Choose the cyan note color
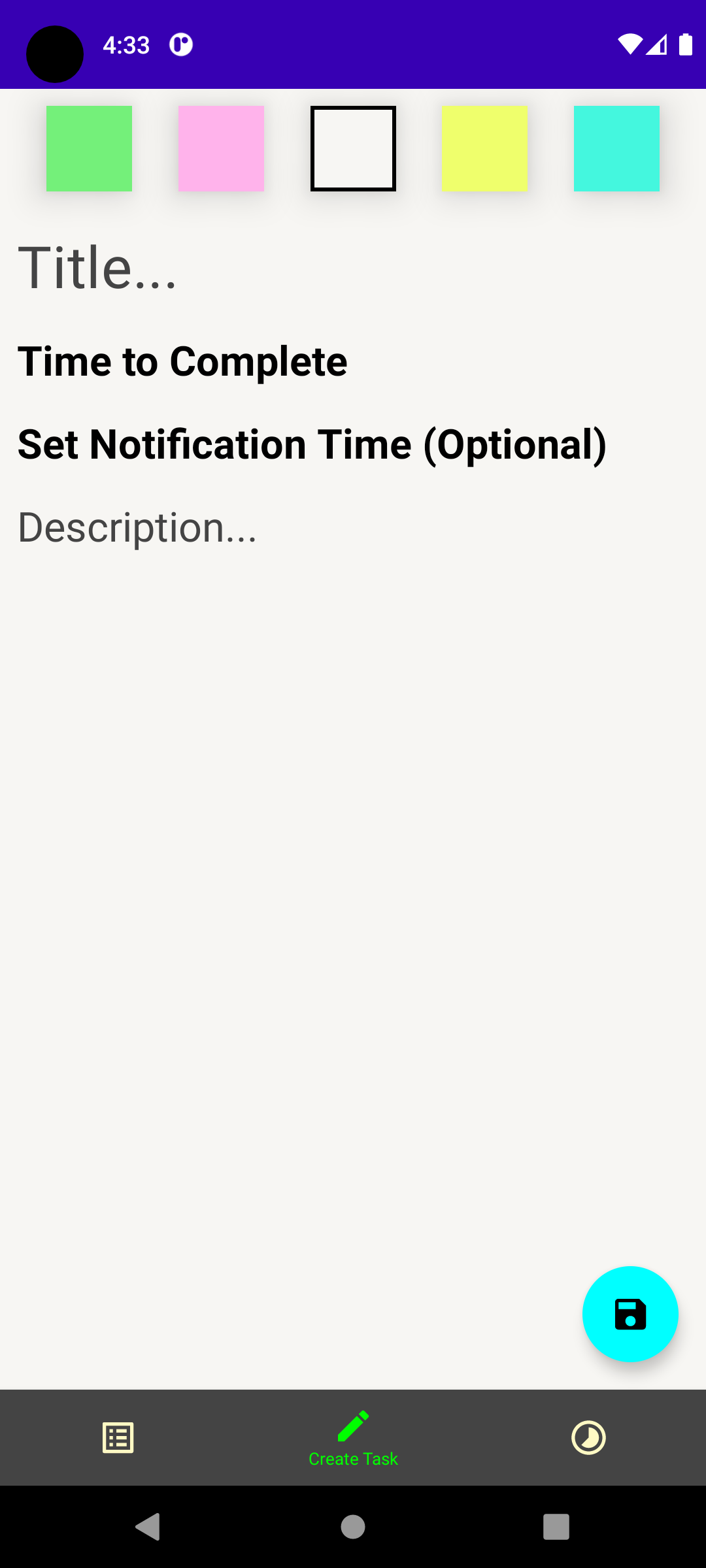The width and height of the screenshot is (706, 1568). pos(616,148)
